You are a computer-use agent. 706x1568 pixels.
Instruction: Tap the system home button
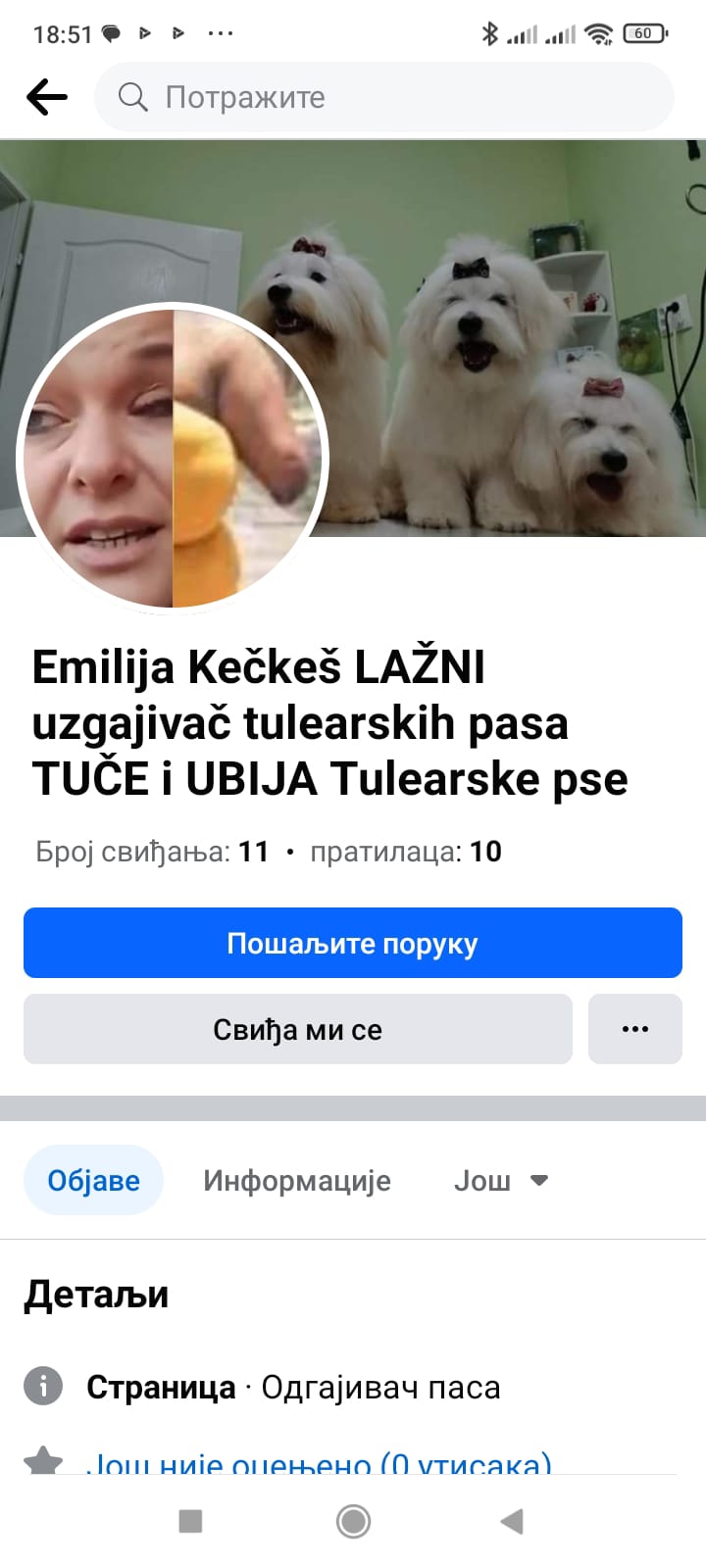353,1521
